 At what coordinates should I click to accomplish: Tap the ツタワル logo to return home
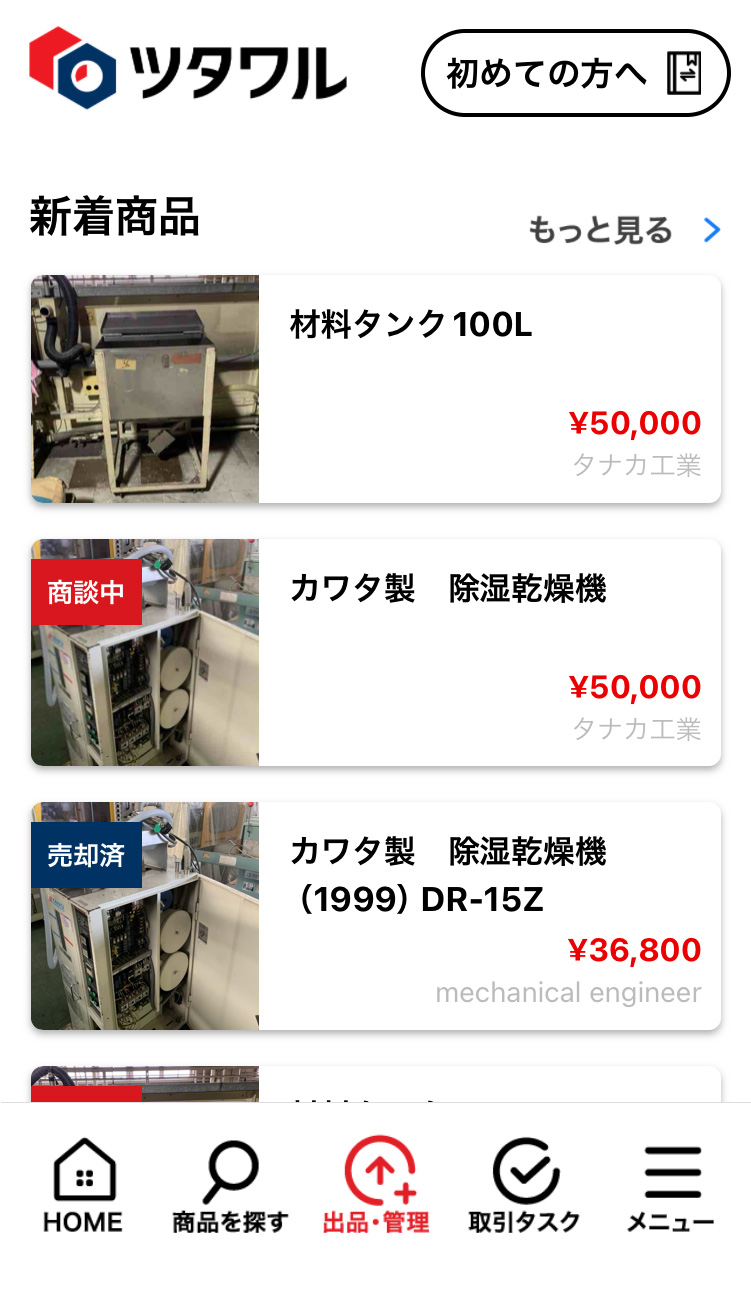(x=188, y=68)
